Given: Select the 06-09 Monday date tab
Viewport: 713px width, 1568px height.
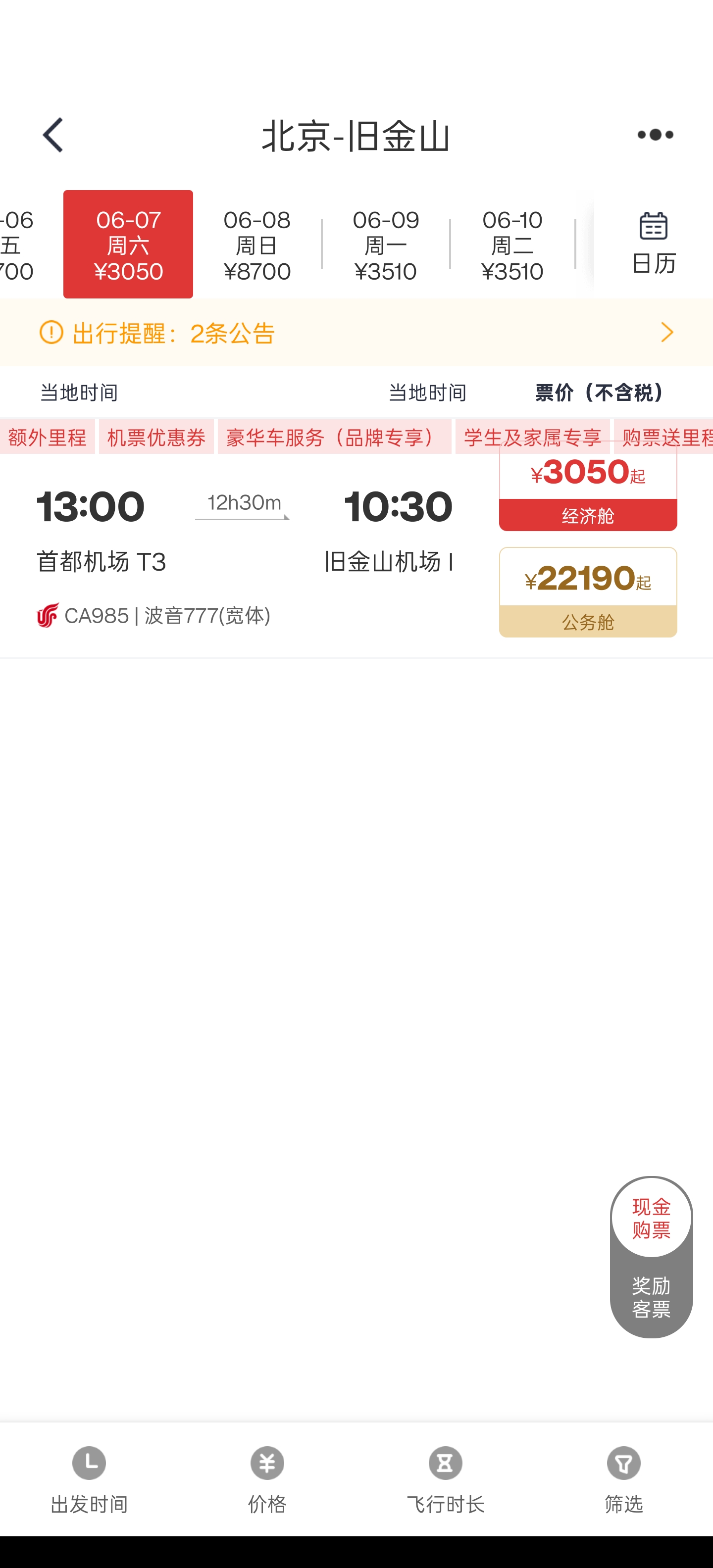Looking at the screenshot, I should (x=385, y=245).
